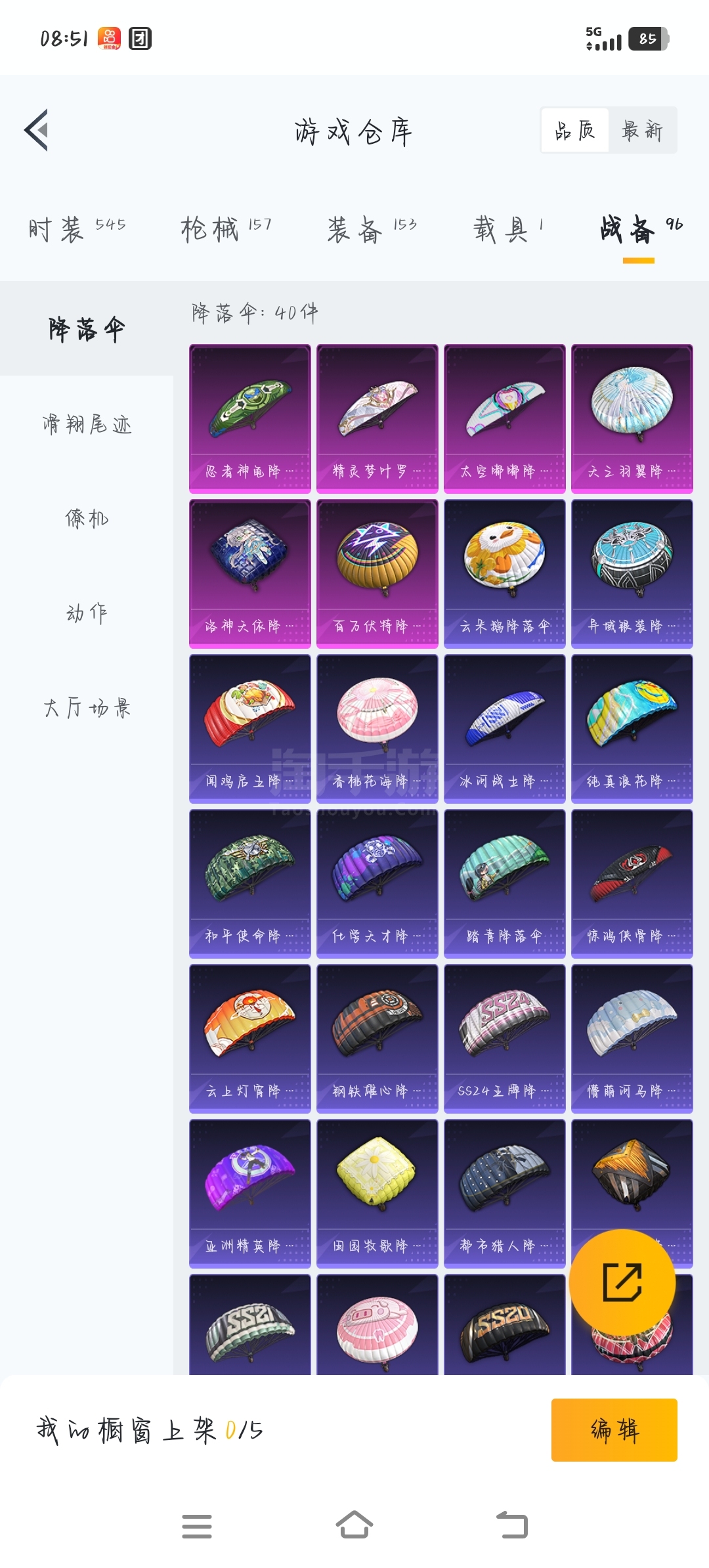Switch to the 装备 tab
709x1568 pixels.
coord(372,229)
